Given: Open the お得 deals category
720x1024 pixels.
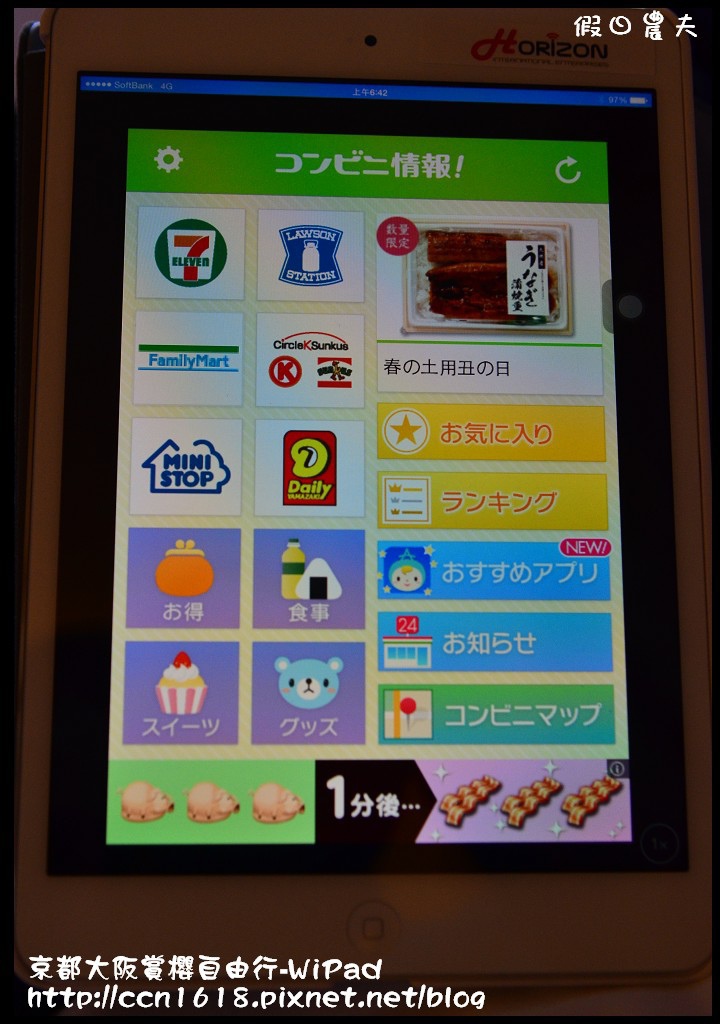Looking at the screenshot, I should click(x=183, y=579).
